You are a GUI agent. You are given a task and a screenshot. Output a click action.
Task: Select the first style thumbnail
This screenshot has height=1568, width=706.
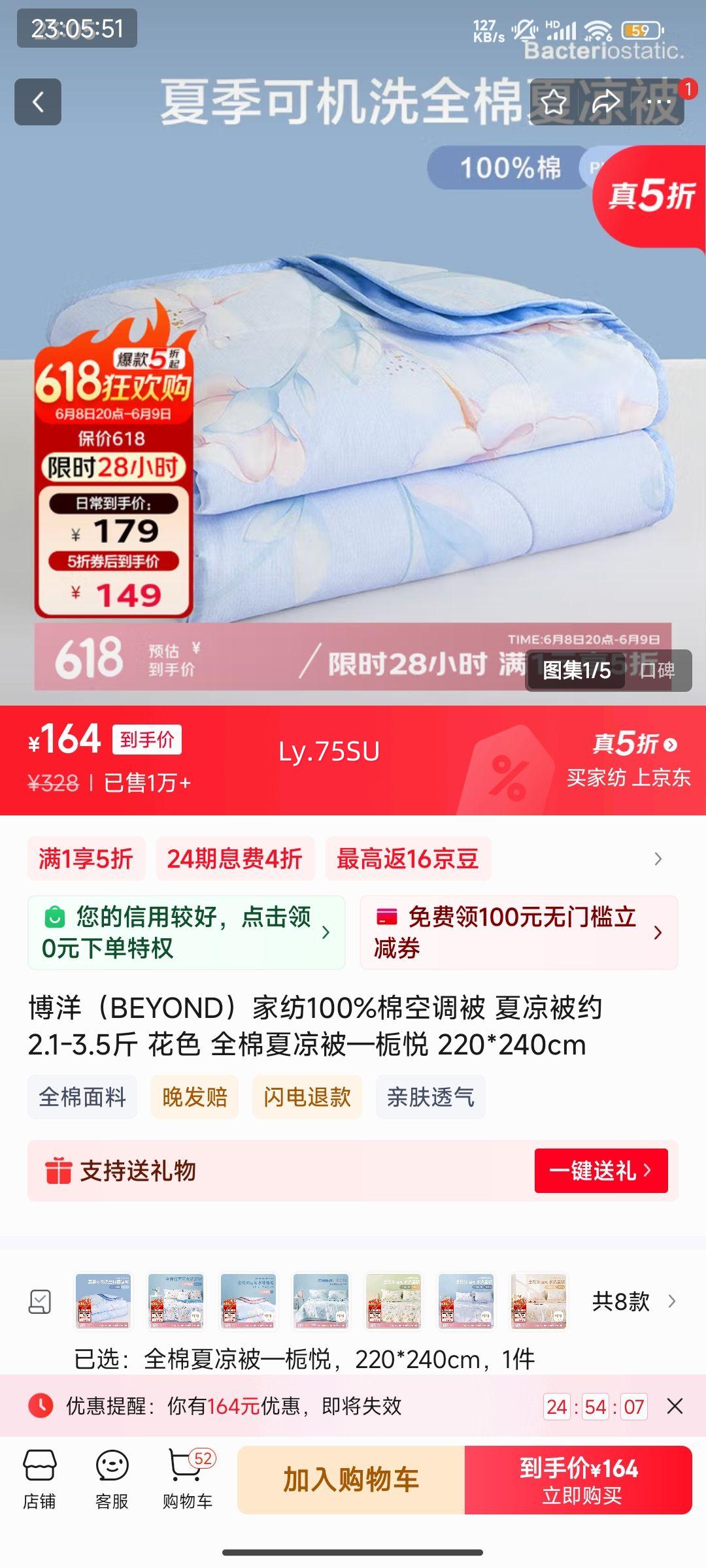(x=103, y=1301)
